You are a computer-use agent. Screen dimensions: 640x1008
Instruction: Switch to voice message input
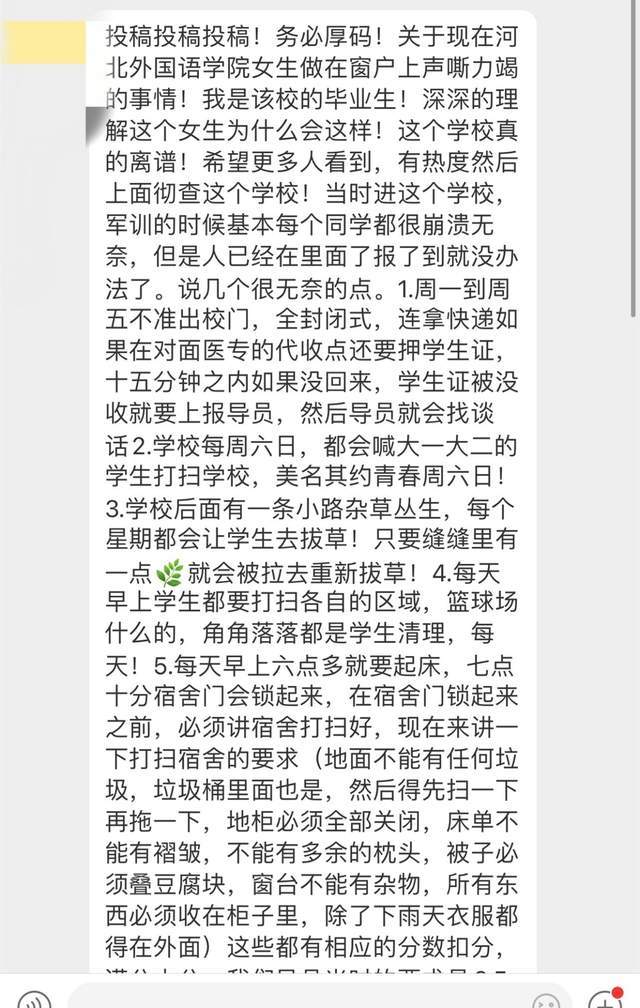(x=33, y=1000)
